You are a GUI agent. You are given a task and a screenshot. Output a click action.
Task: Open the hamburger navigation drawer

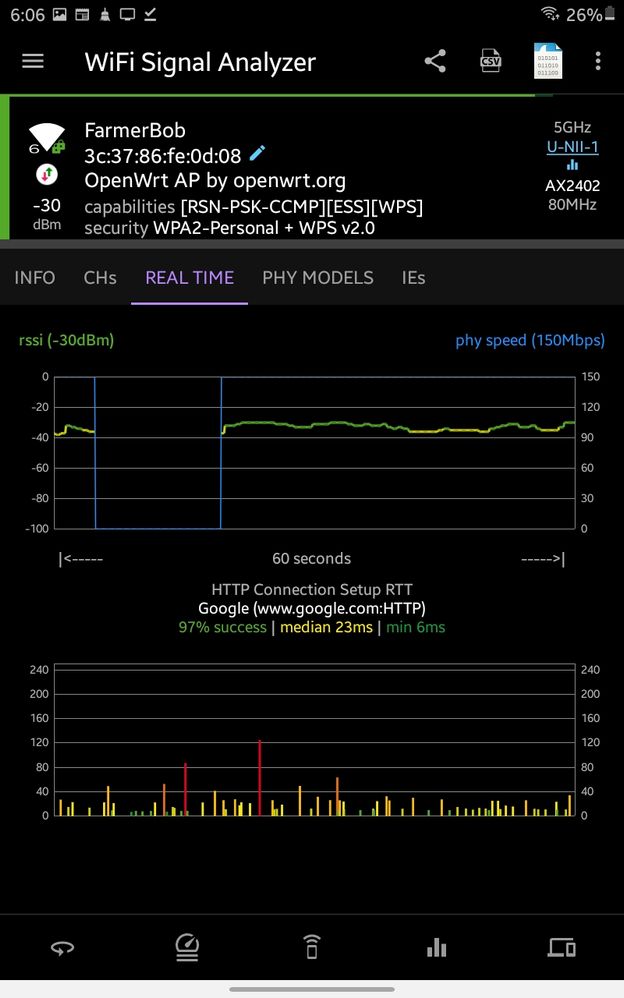click(33, 61)
